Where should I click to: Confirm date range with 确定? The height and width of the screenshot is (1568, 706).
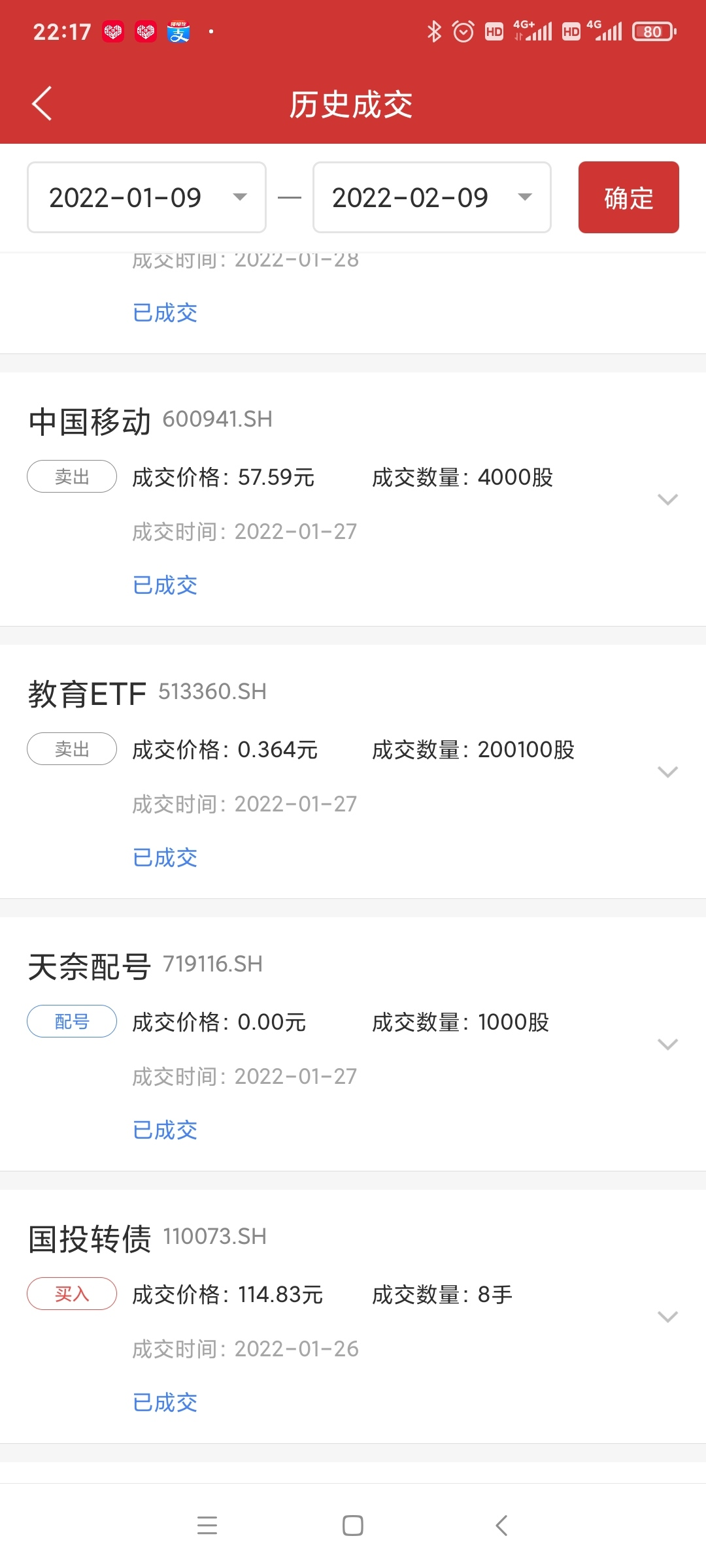(x=628, y=197)
